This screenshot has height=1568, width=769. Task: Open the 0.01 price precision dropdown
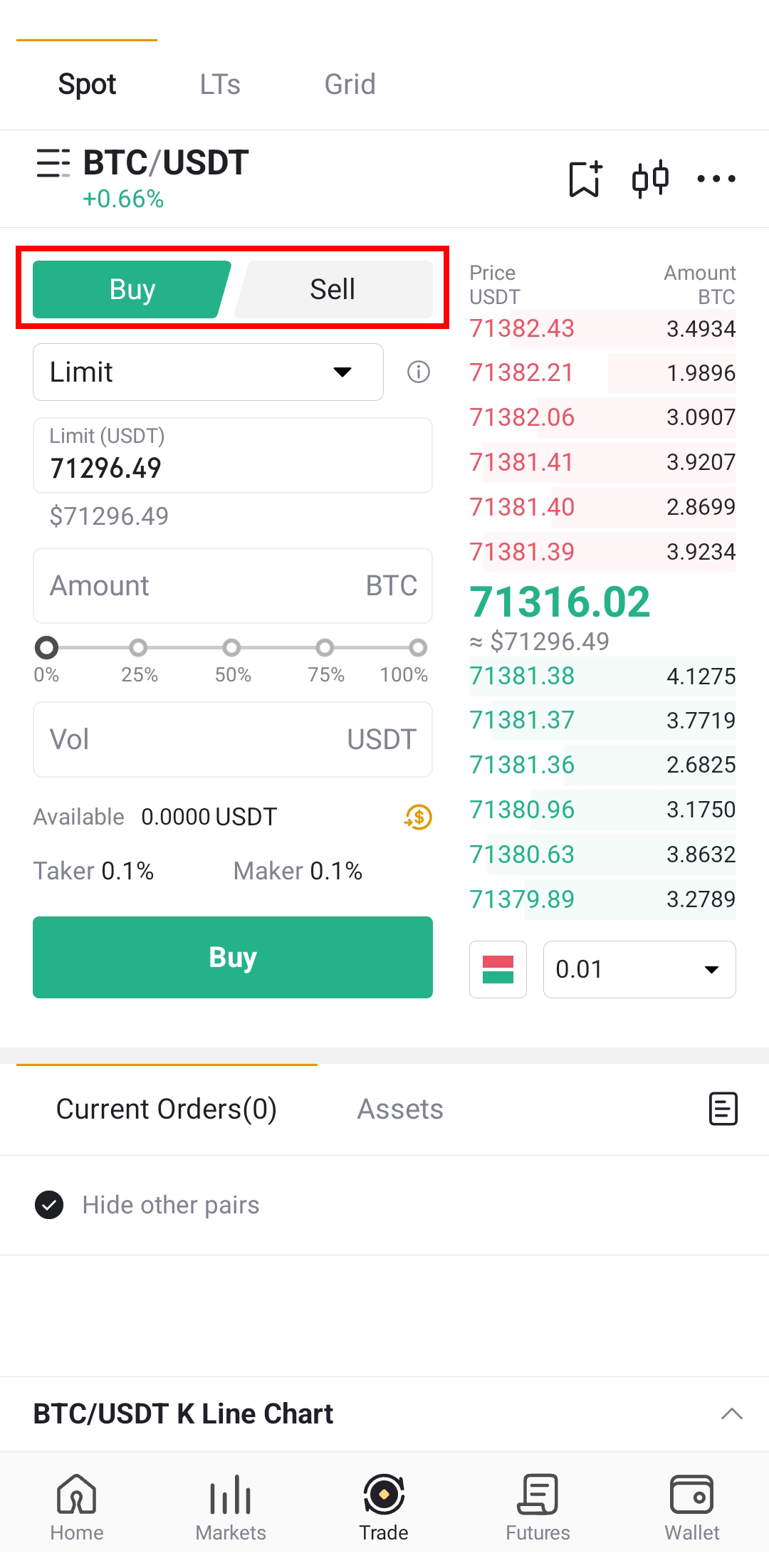coord(639,969)
